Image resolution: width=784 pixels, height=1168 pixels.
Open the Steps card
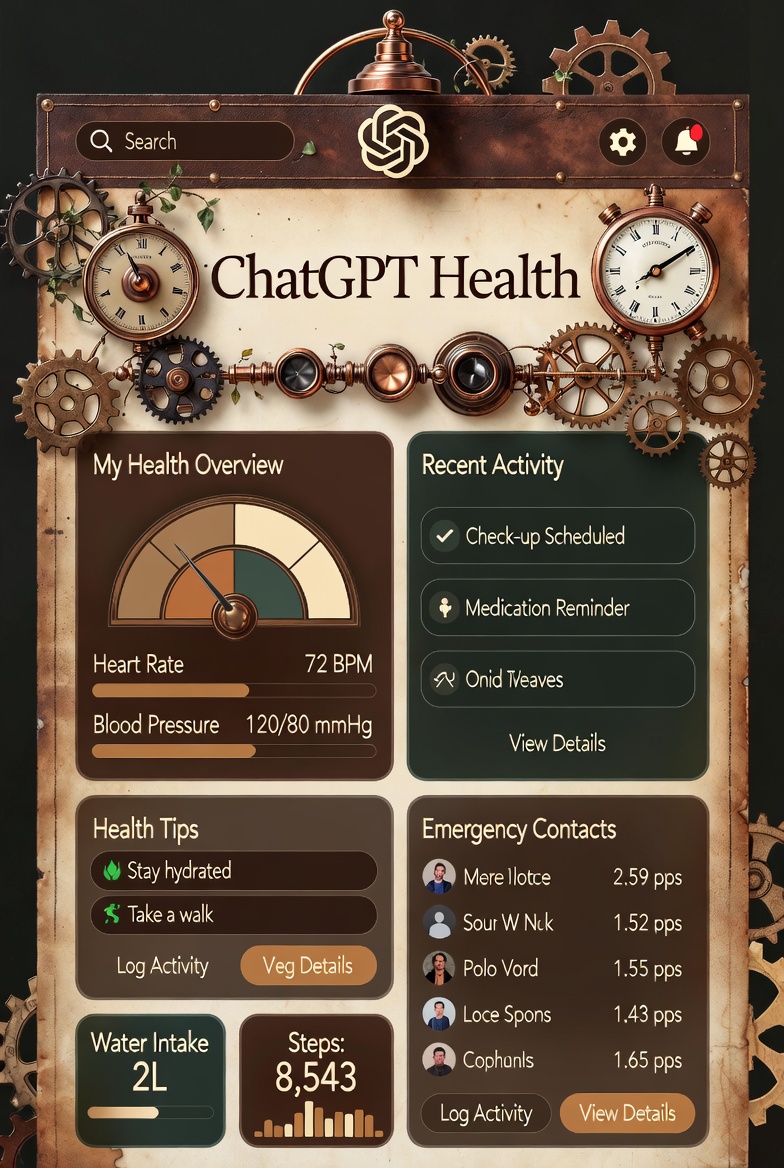coord(316,1078)
